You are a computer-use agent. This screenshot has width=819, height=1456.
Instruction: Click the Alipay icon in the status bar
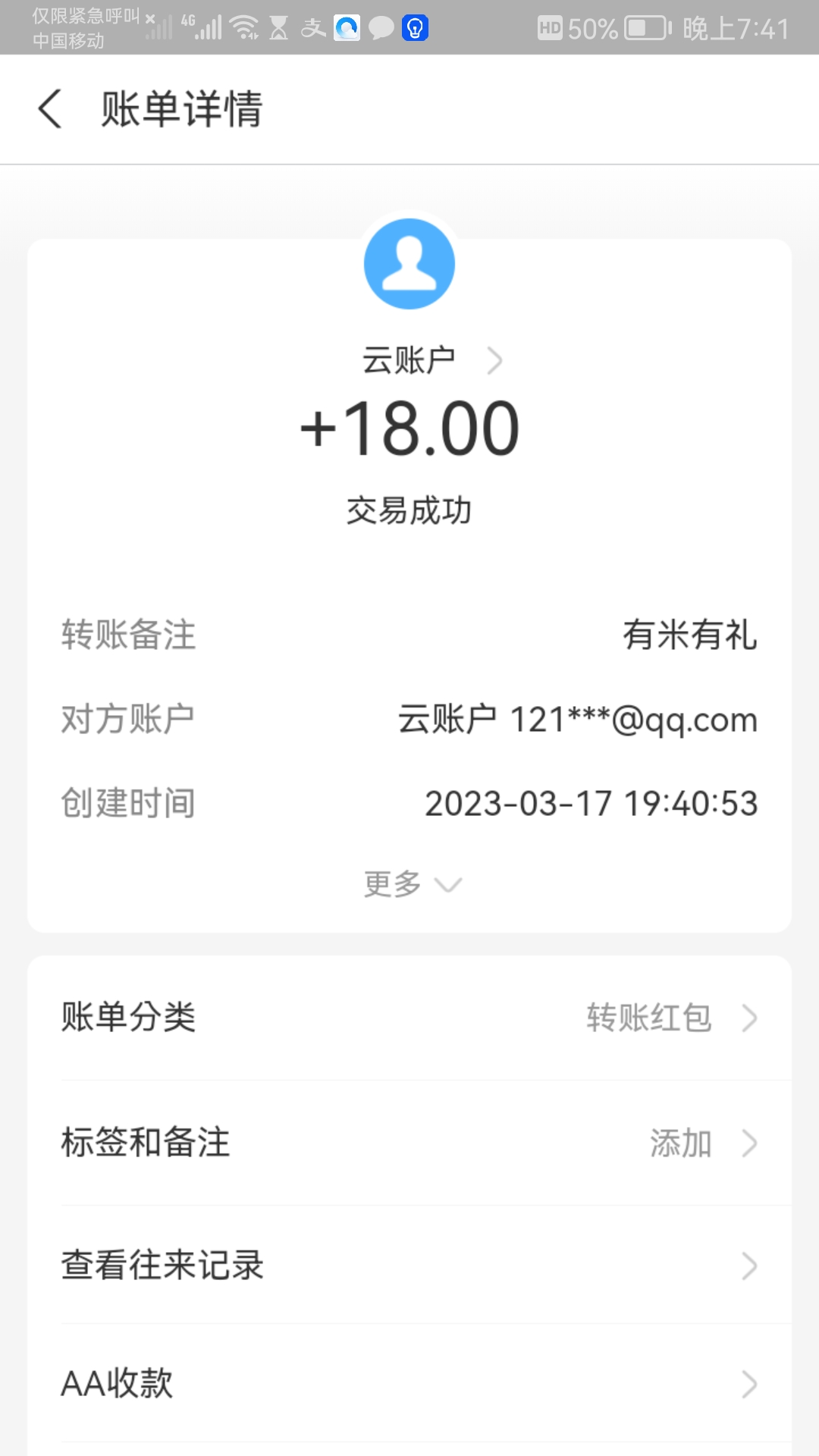point(314,29)
